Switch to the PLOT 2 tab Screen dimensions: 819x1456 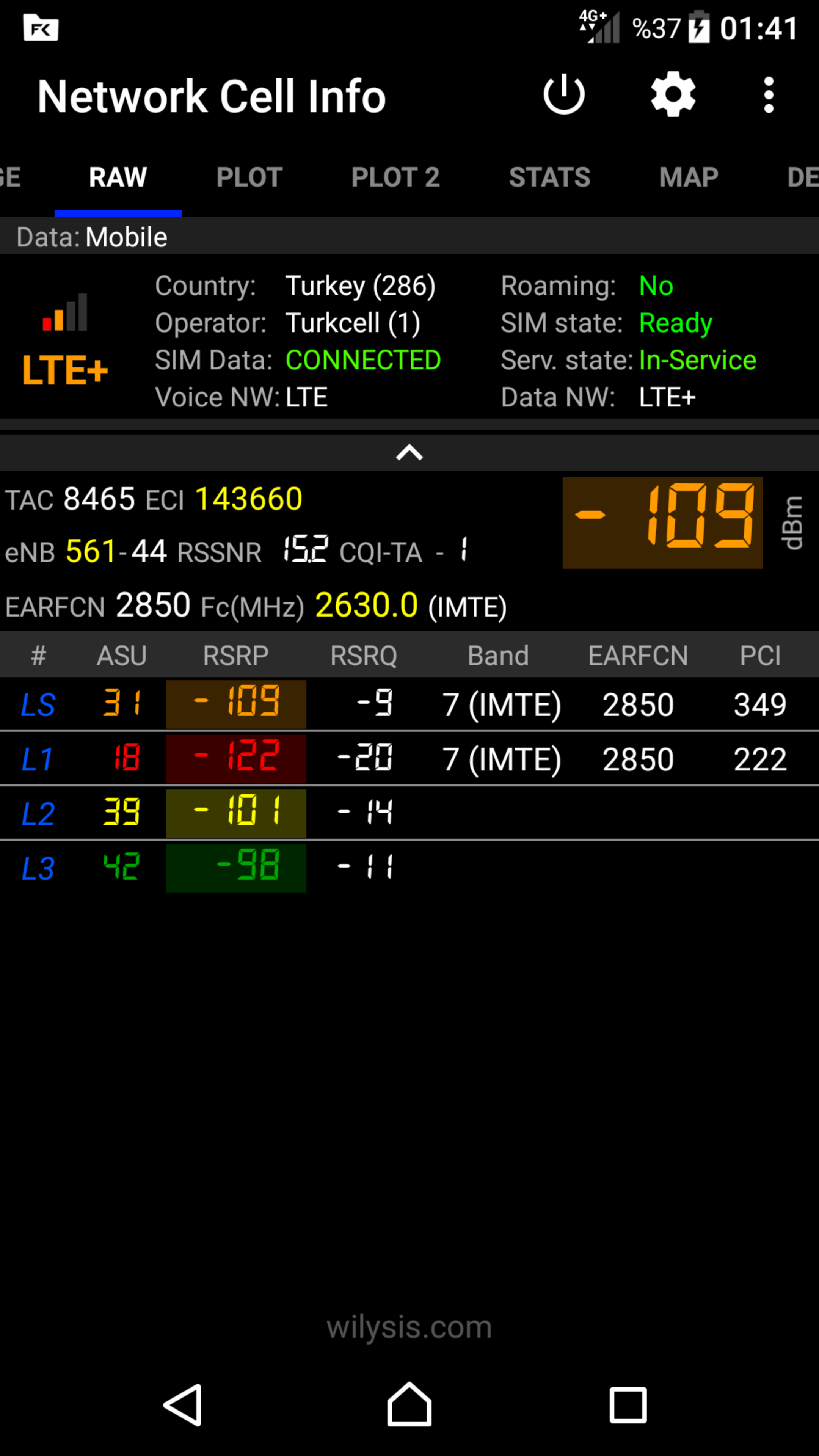click(395, 177)
